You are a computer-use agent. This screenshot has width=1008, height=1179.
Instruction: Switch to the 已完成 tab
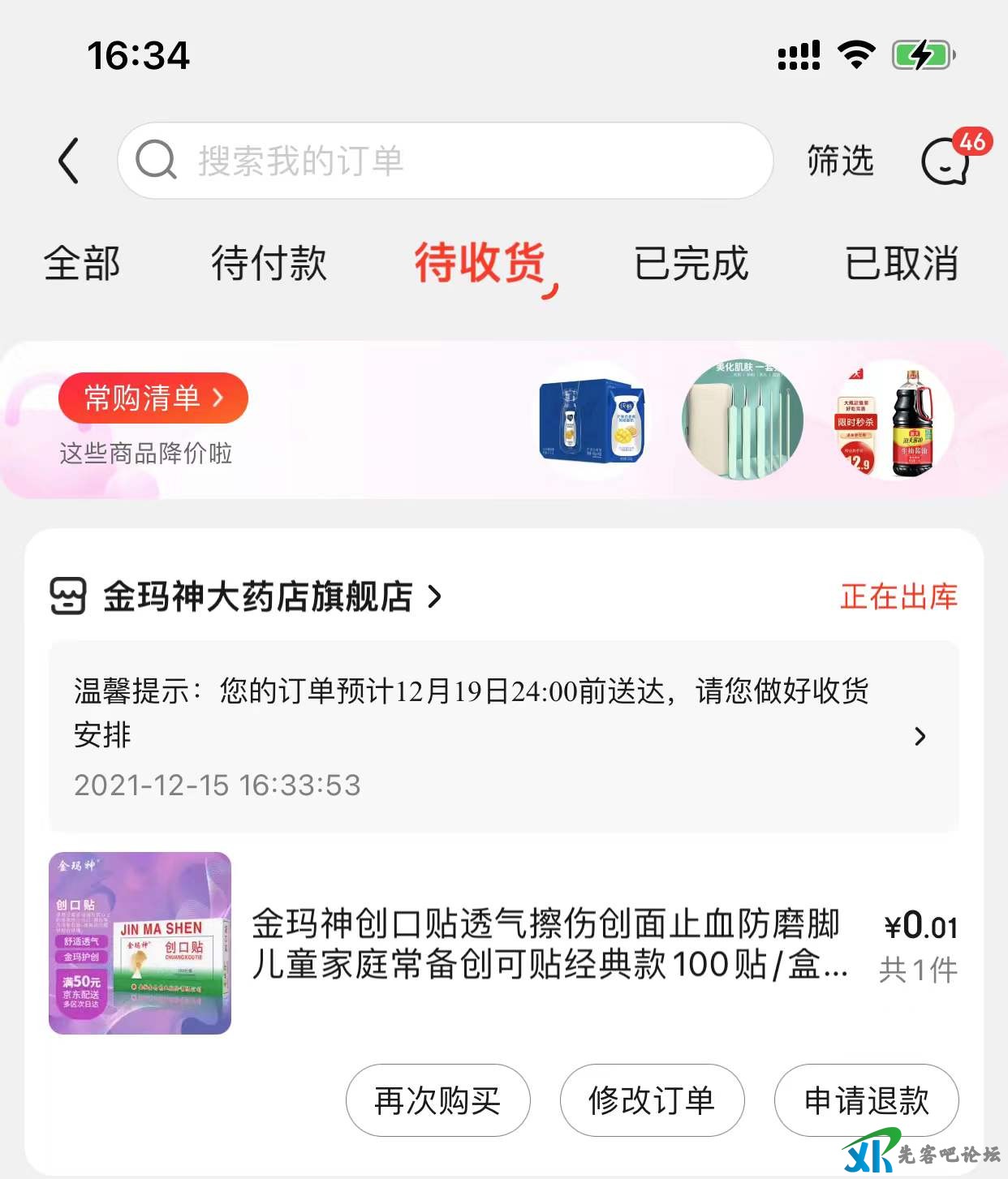point(691,264)
